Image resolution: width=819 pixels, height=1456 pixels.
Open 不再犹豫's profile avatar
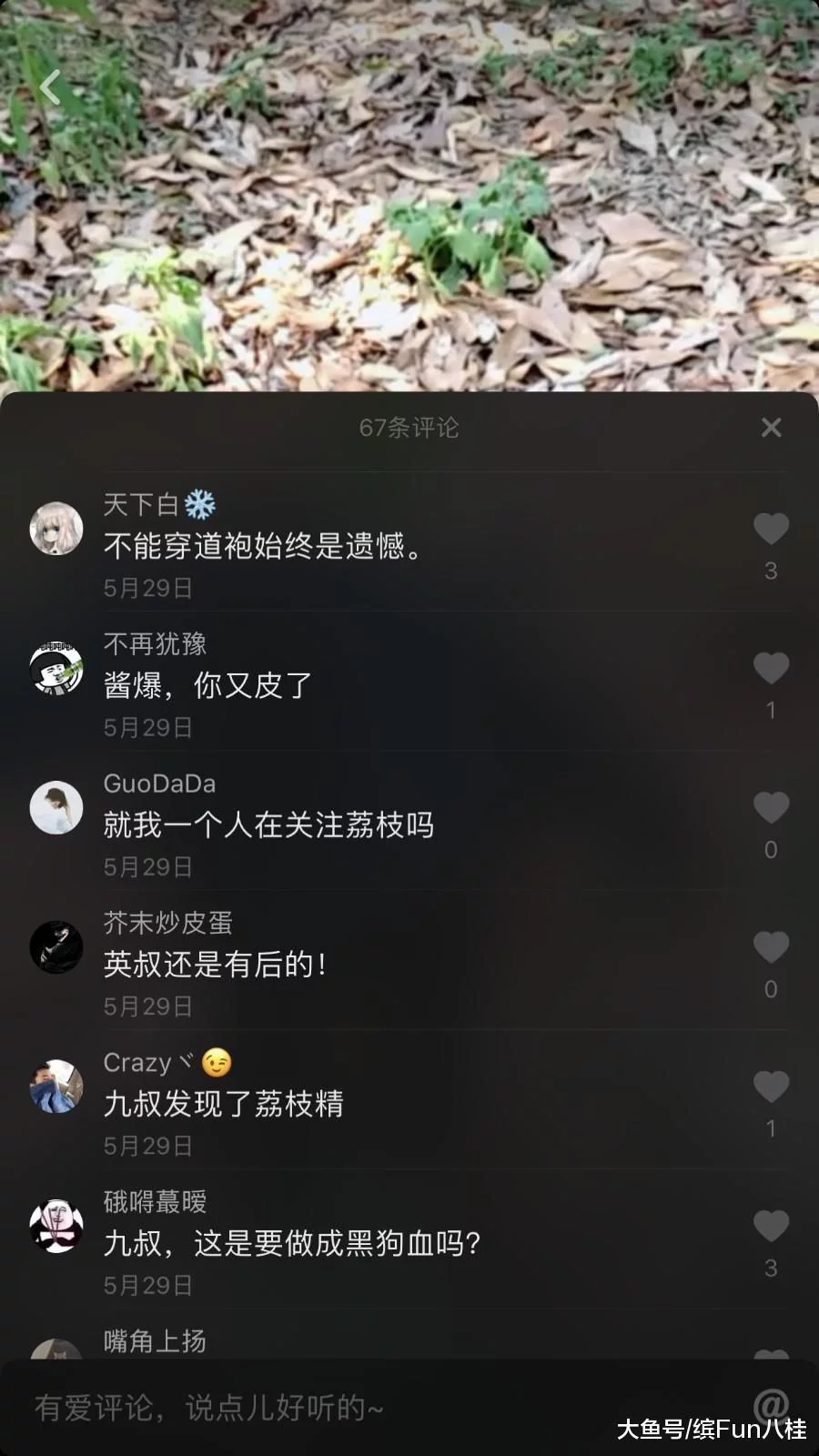(x=56, y=668)
